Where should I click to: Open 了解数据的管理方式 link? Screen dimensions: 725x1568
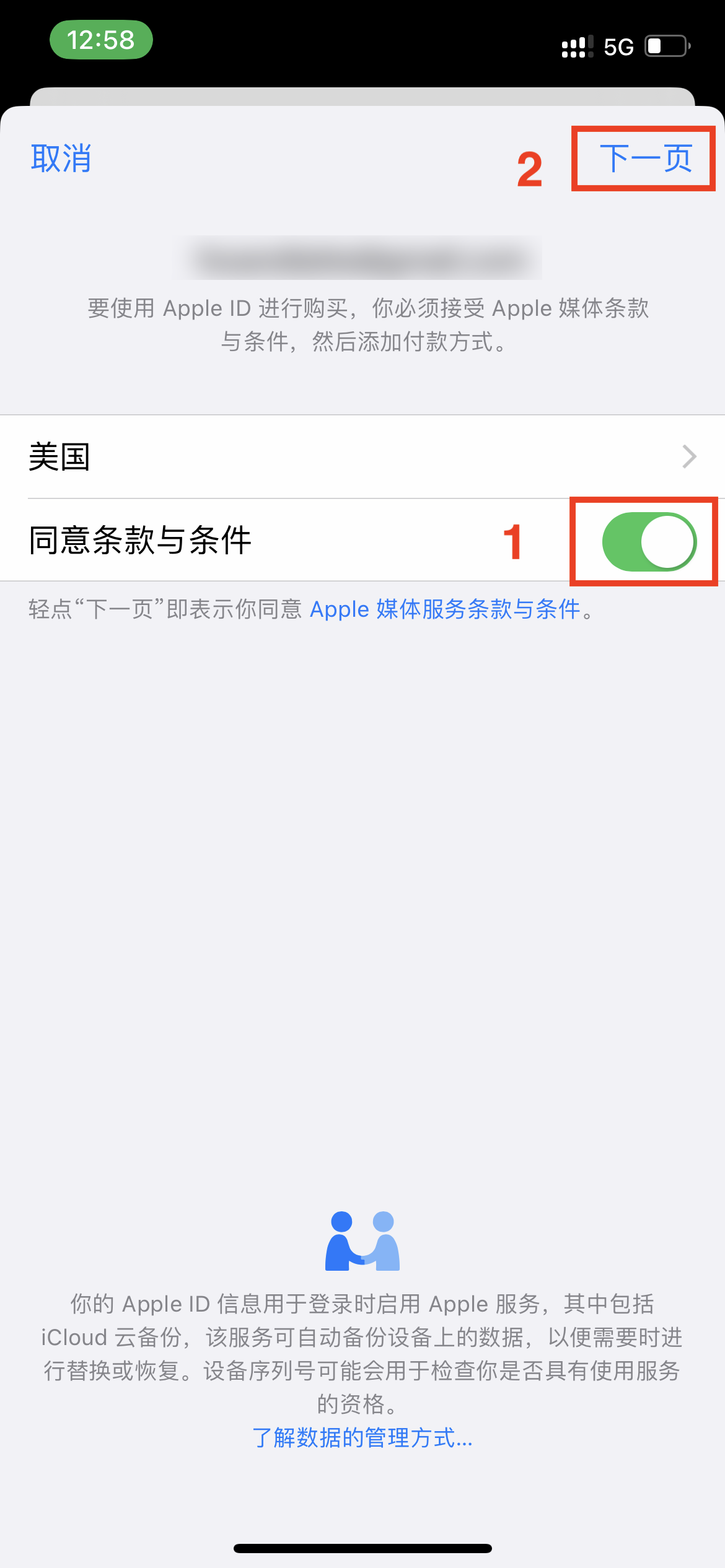[x=362, y=1438]
